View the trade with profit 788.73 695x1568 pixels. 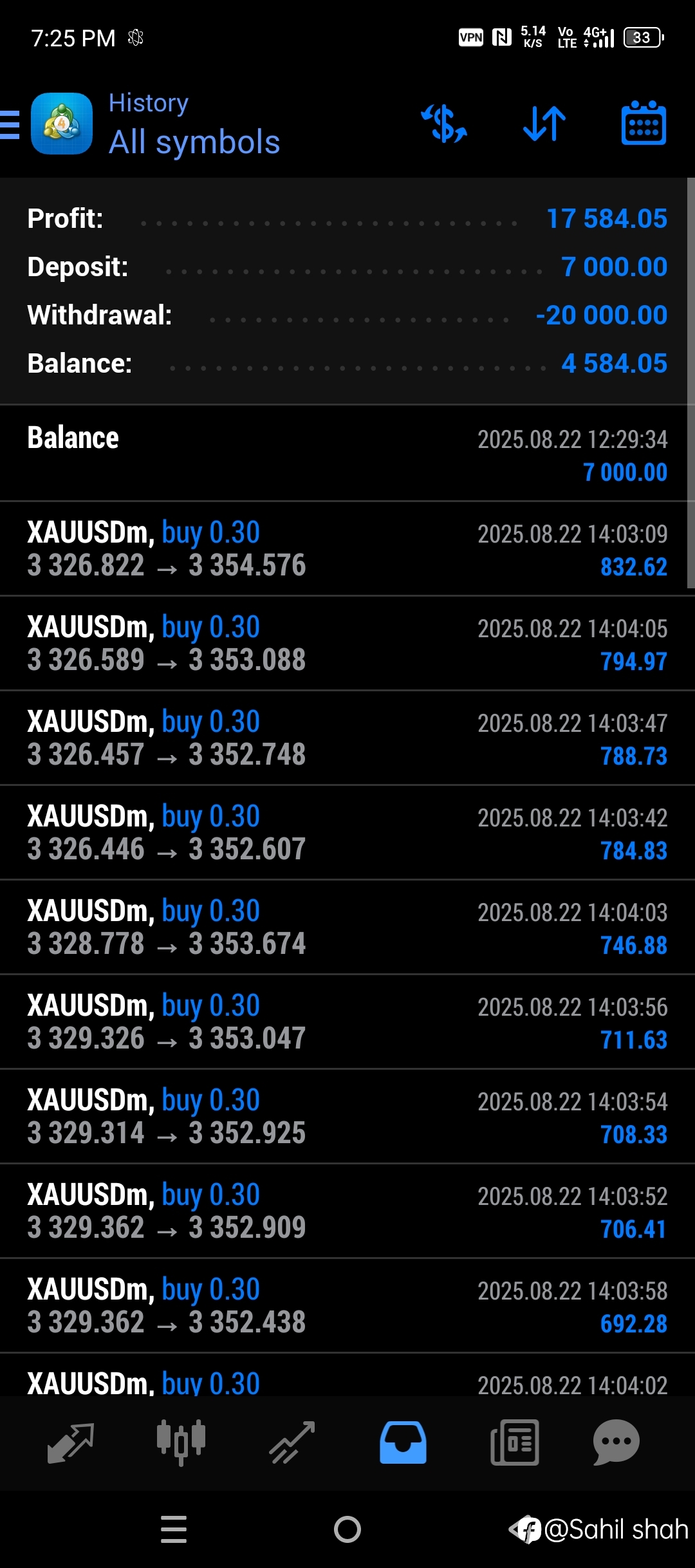pos(347,738)
